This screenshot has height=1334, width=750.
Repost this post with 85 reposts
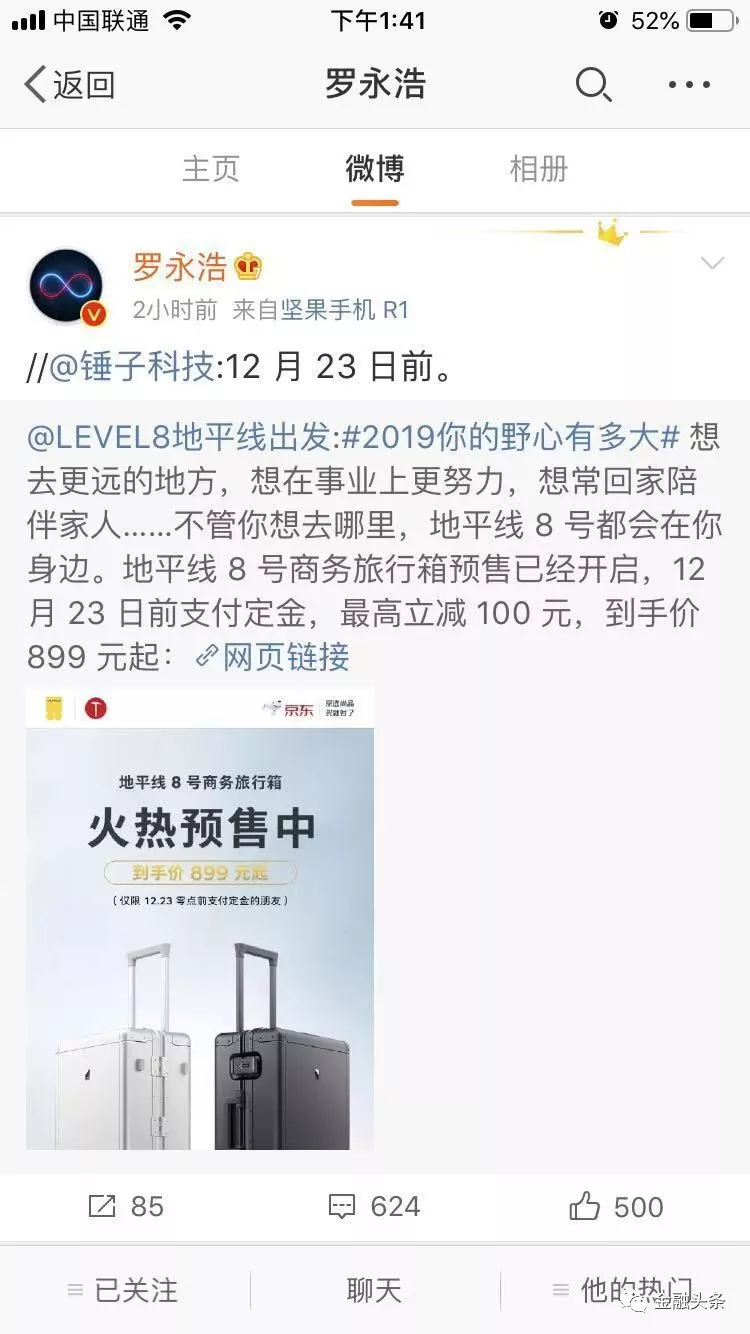[125, 1207]
